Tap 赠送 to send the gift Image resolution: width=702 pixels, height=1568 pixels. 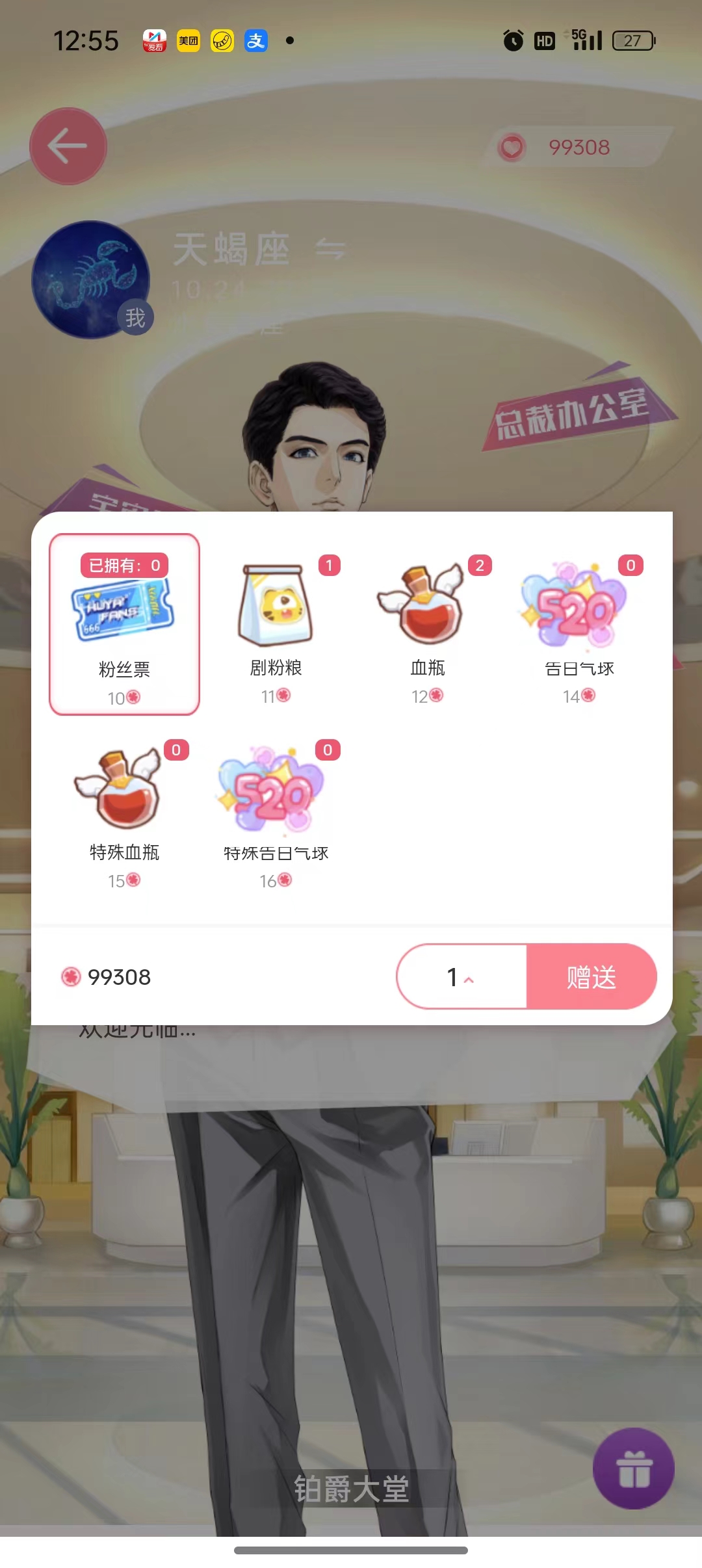coord(591,977)
